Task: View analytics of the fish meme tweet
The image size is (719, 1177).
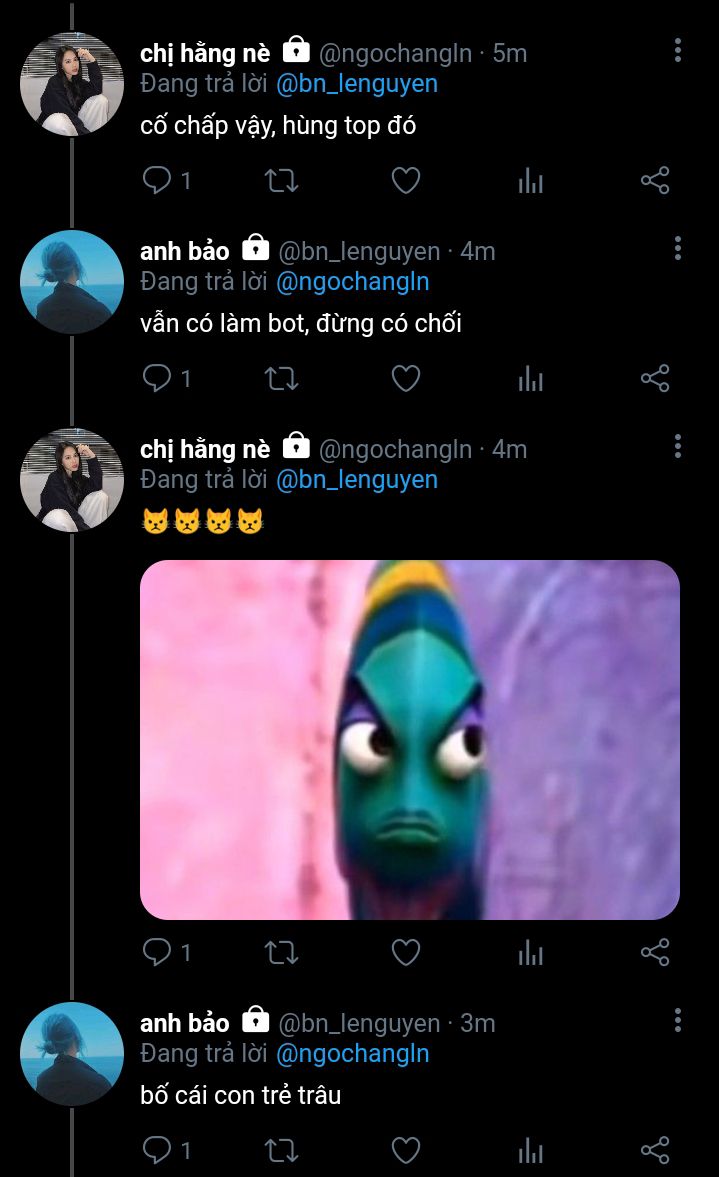Action: [x=530, y=952]
